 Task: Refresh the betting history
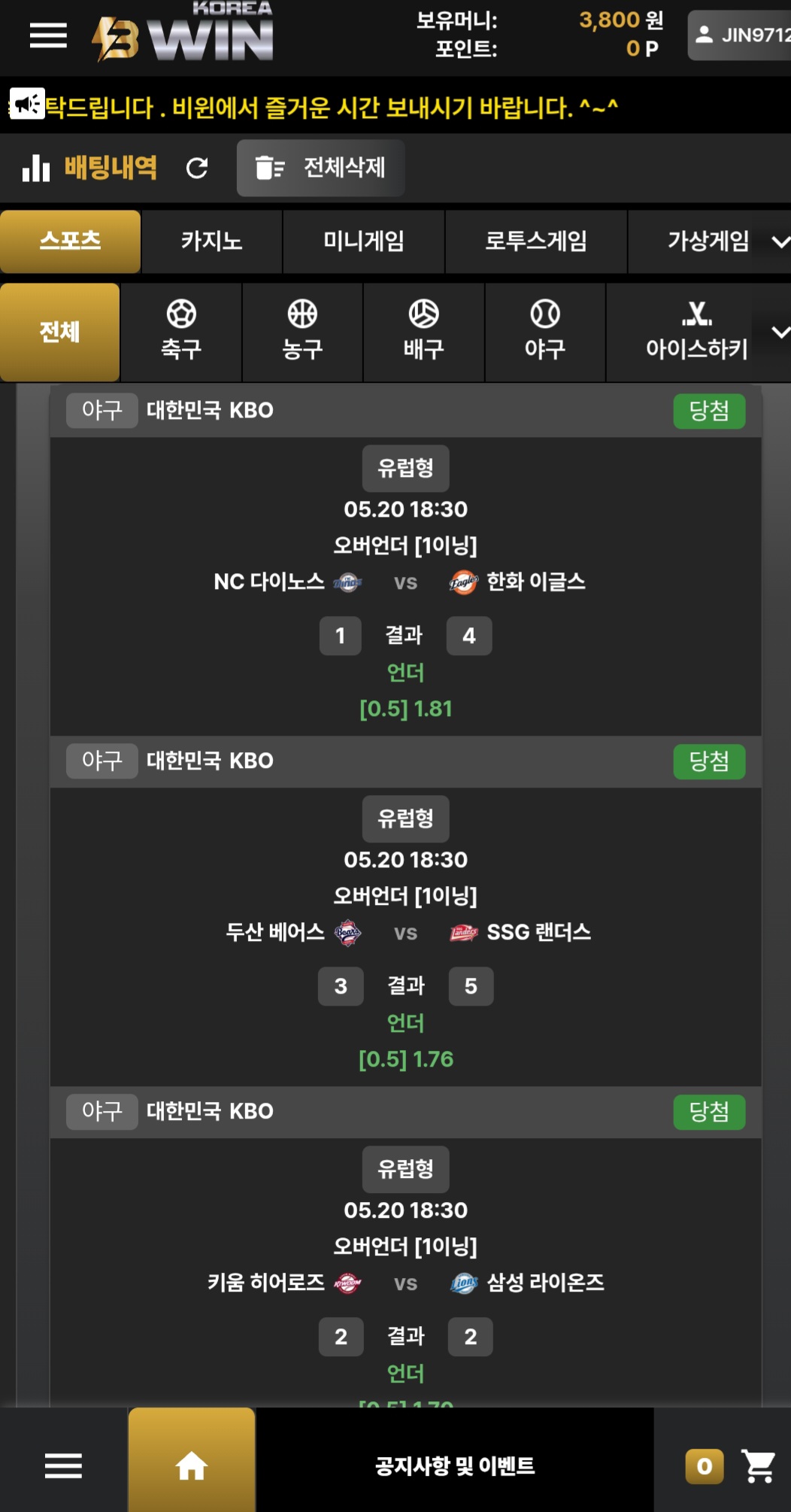pos(197,168)
